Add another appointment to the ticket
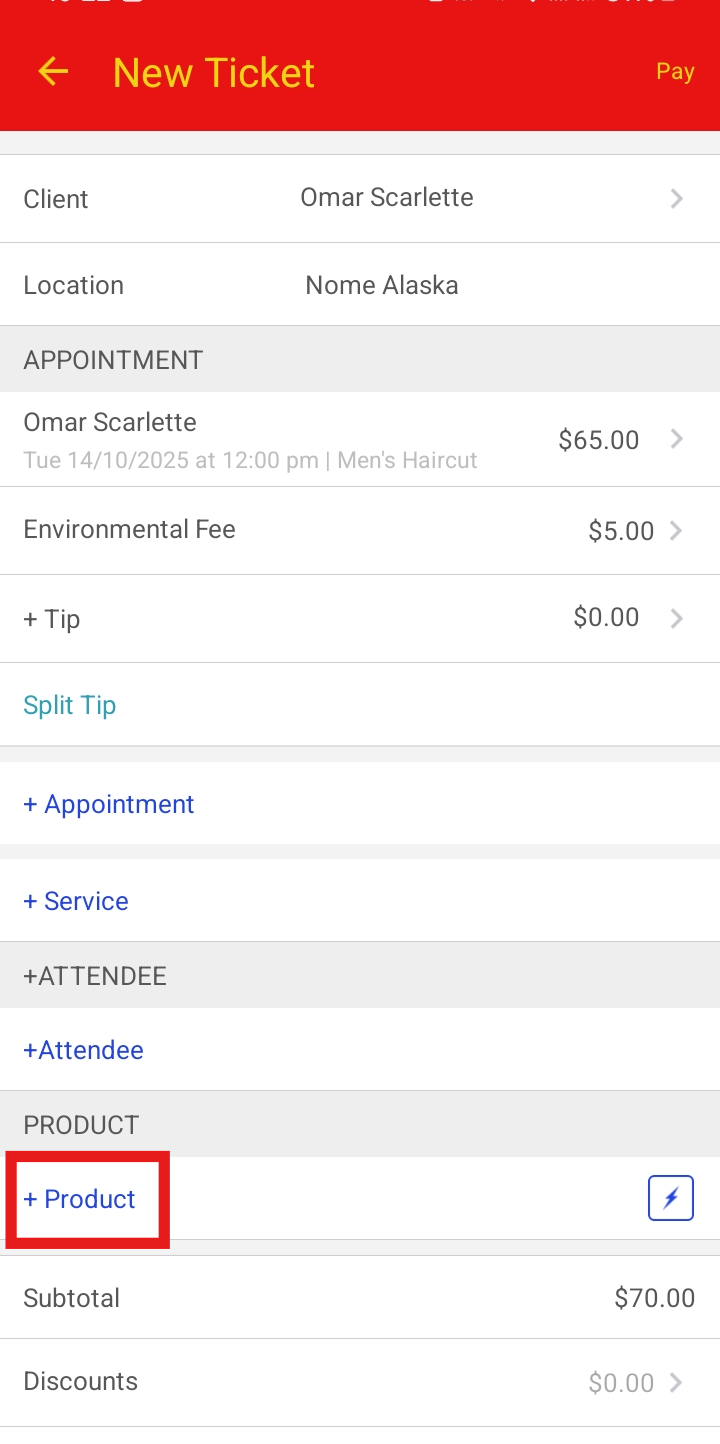The height and width of the screenshot is (1444, 720). (109, 804)
